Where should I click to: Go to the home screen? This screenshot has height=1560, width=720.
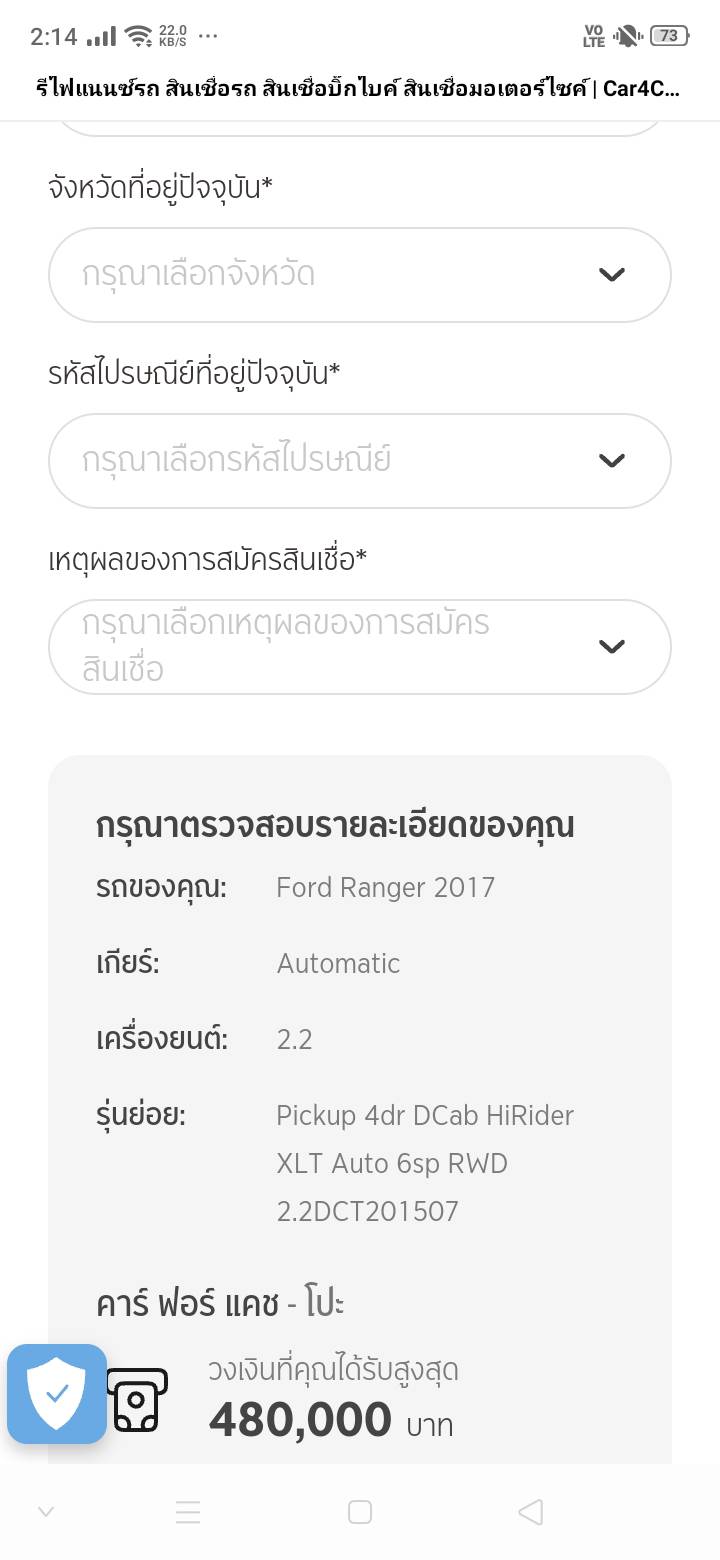pos(360,1512)
